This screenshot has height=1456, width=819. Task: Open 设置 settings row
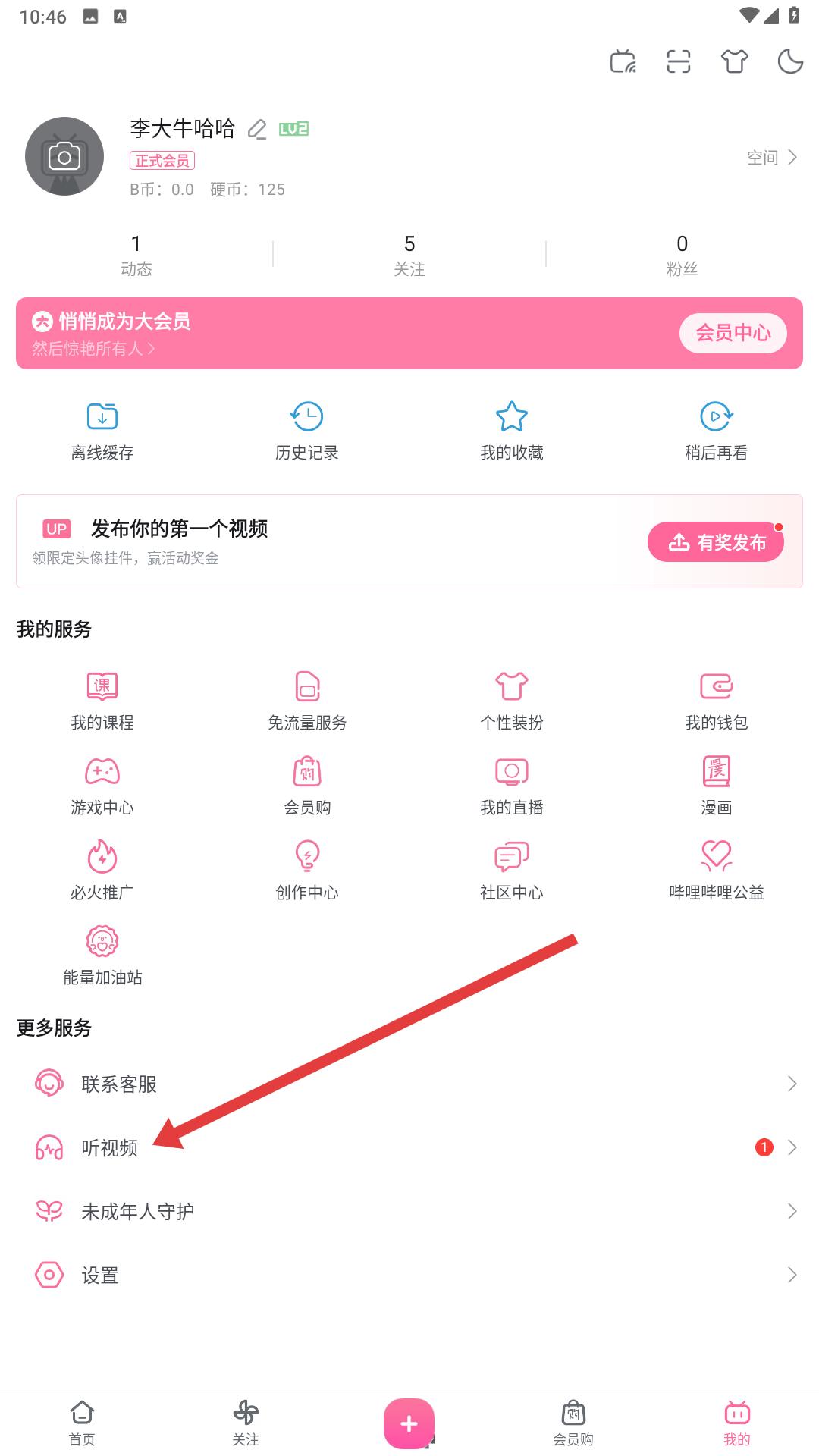(x=409, y=1275)
